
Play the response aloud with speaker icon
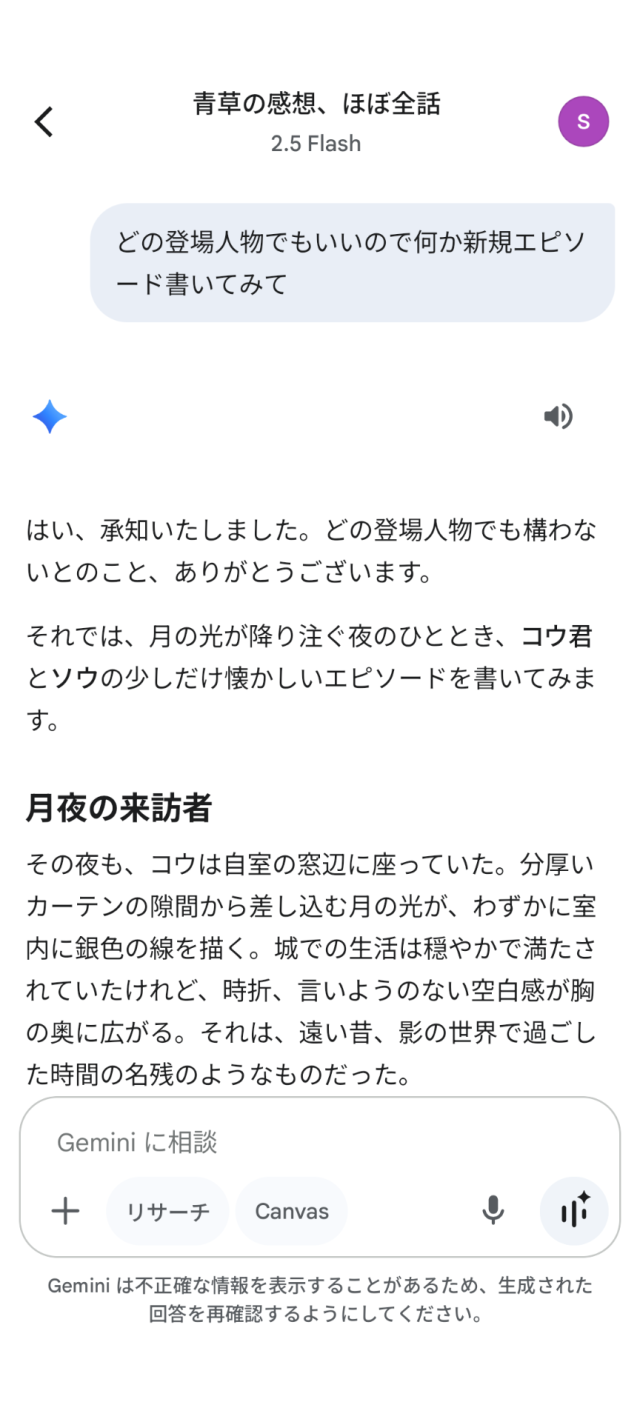pyautogui.click(x=558, y=416)
